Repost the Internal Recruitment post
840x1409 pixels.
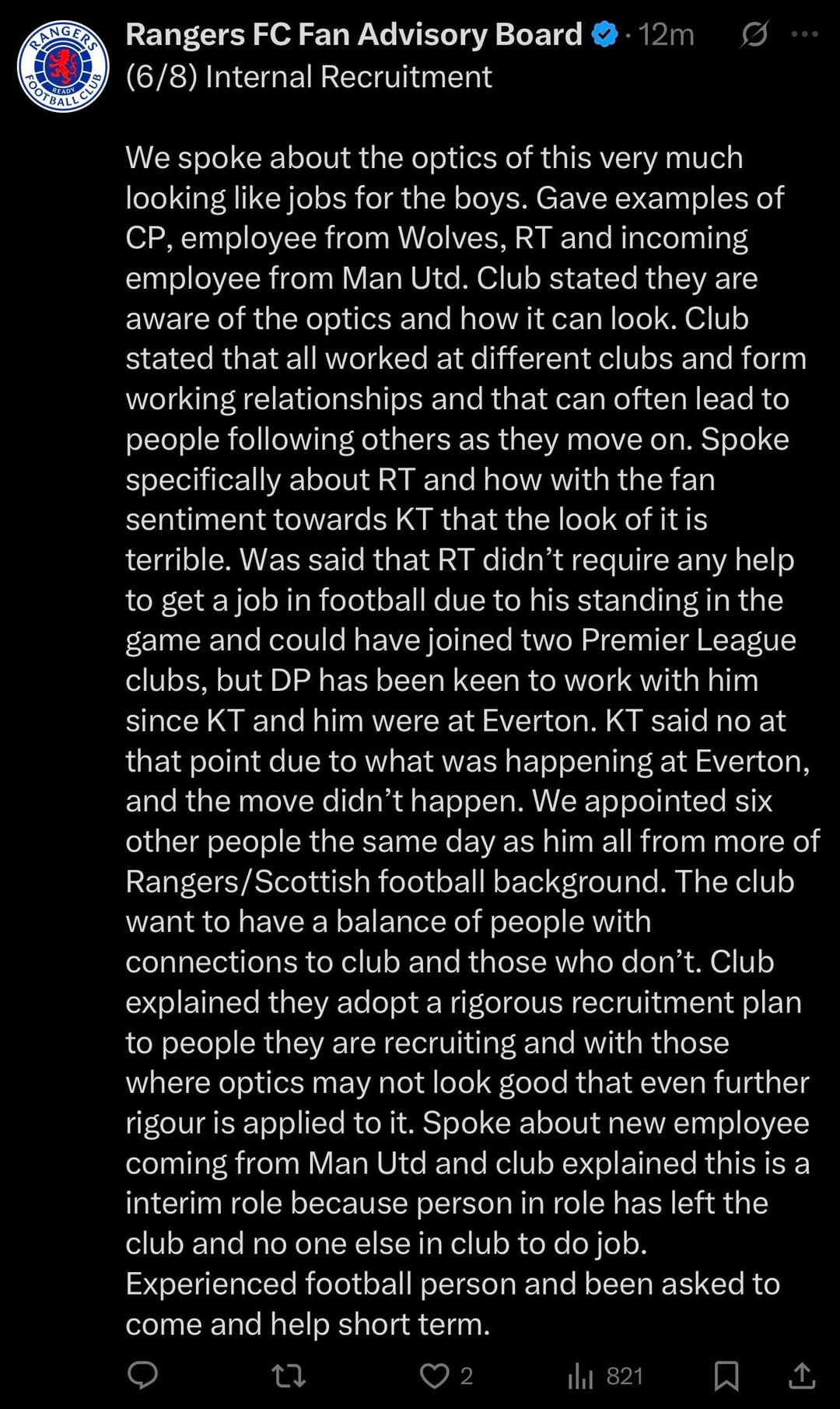[289, 1376]
